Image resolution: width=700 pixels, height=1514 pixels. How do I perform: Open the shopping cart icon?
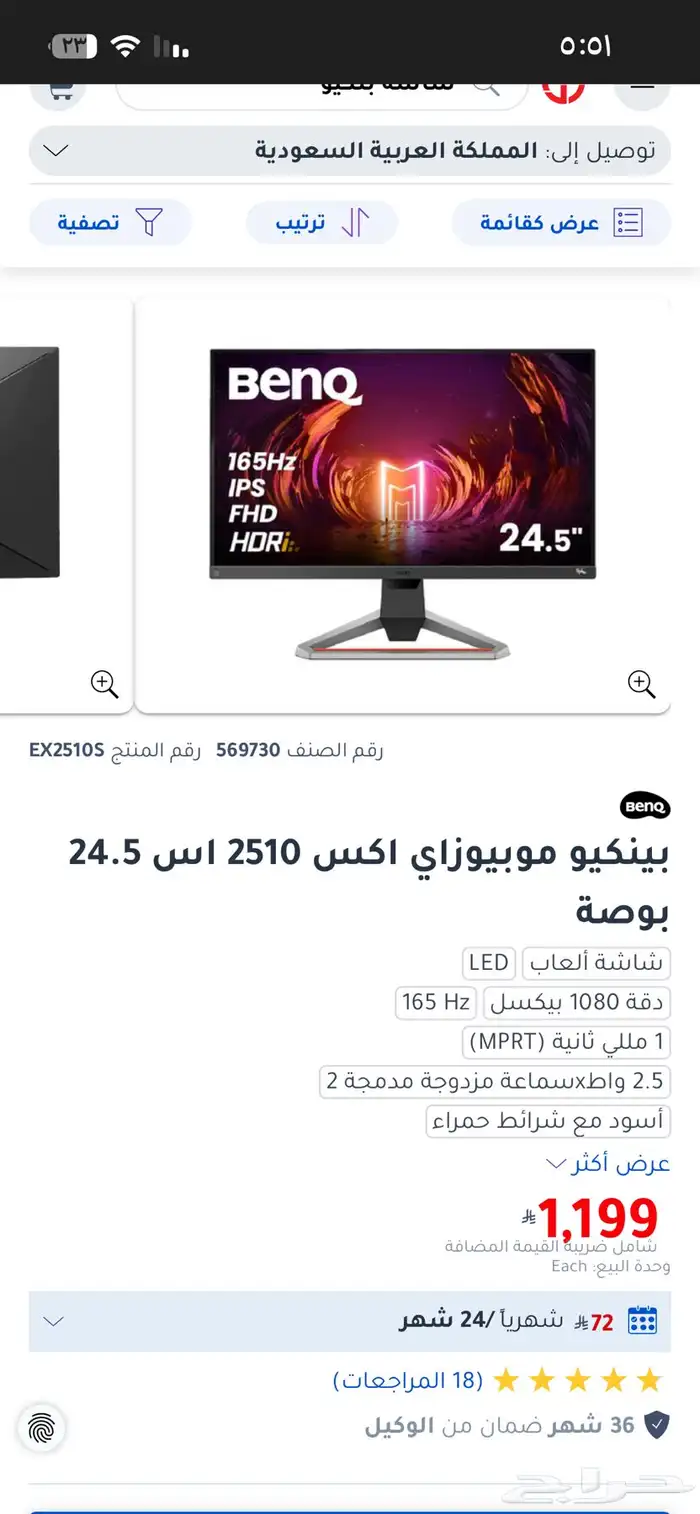click(56, 90)
